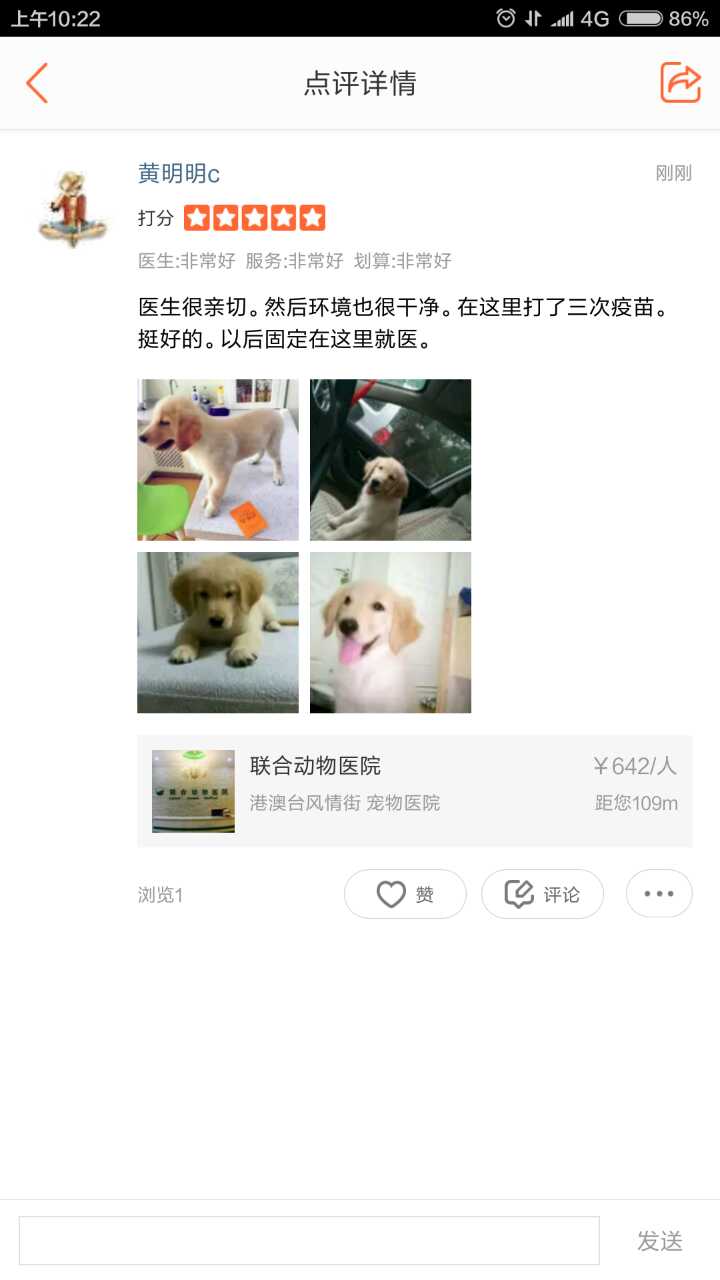Open the photo of puppy with tongue out
The width and height of the screenshot is (720, 1280).
[x=390, y=632]
